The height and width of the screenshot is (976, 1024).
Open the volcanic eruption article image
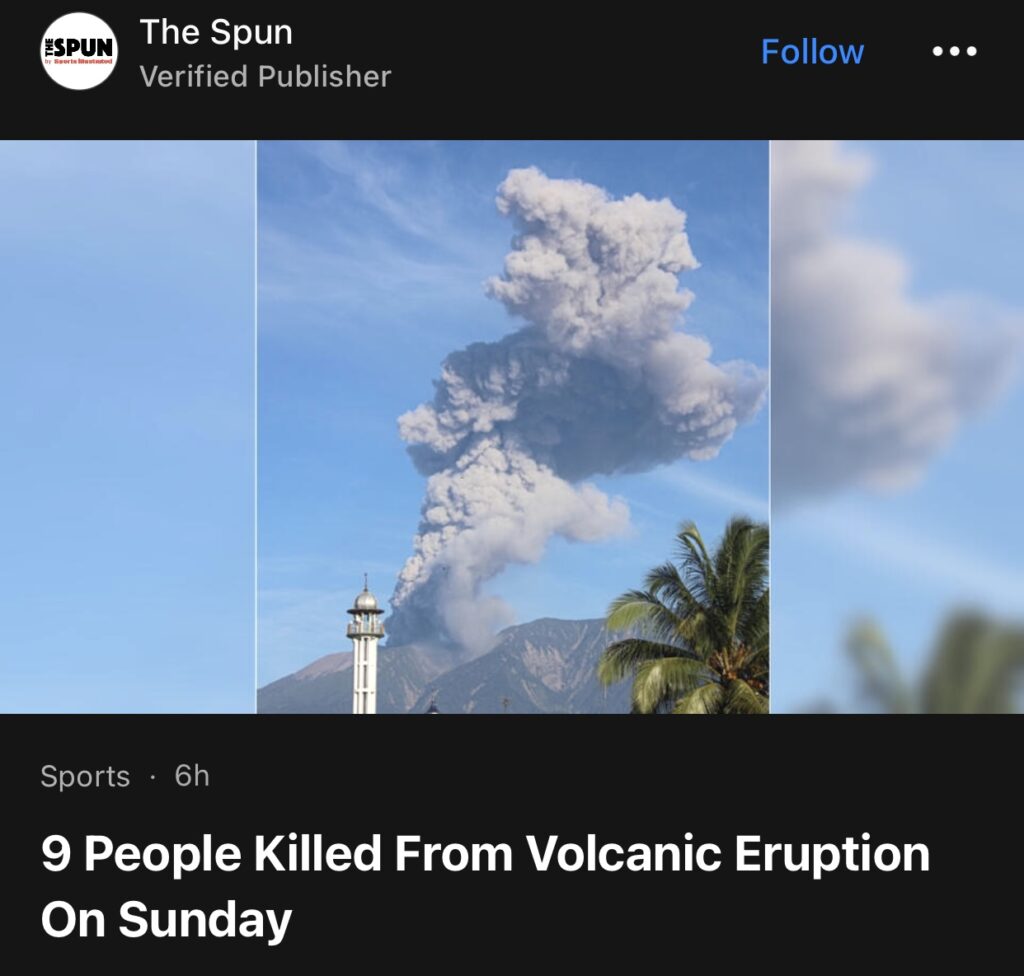click(512, 427)
